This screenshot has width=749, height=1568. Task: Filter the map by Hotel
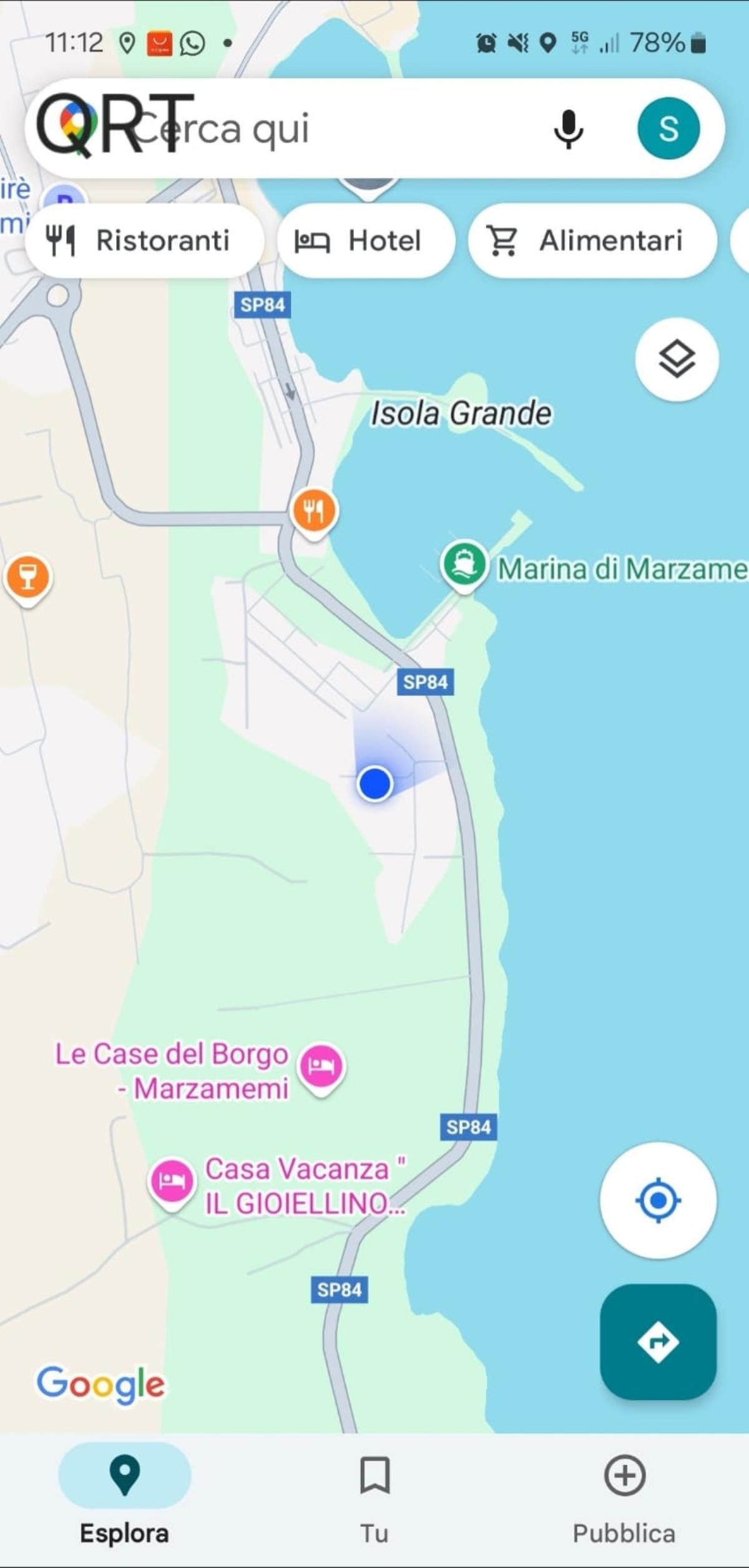[x=366, y=241]
